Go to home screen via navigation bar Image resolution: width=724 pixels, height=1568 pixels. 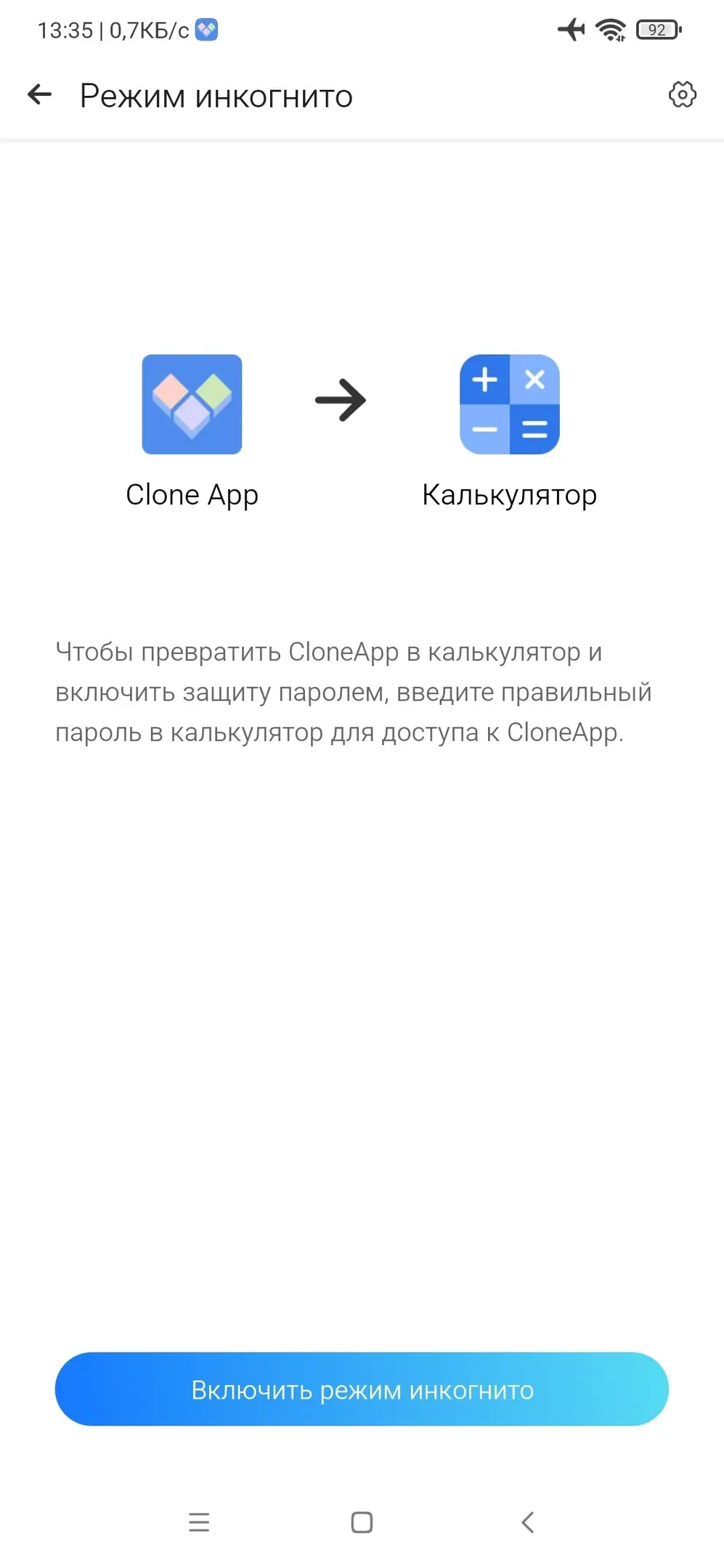(x=362, y=1522)
